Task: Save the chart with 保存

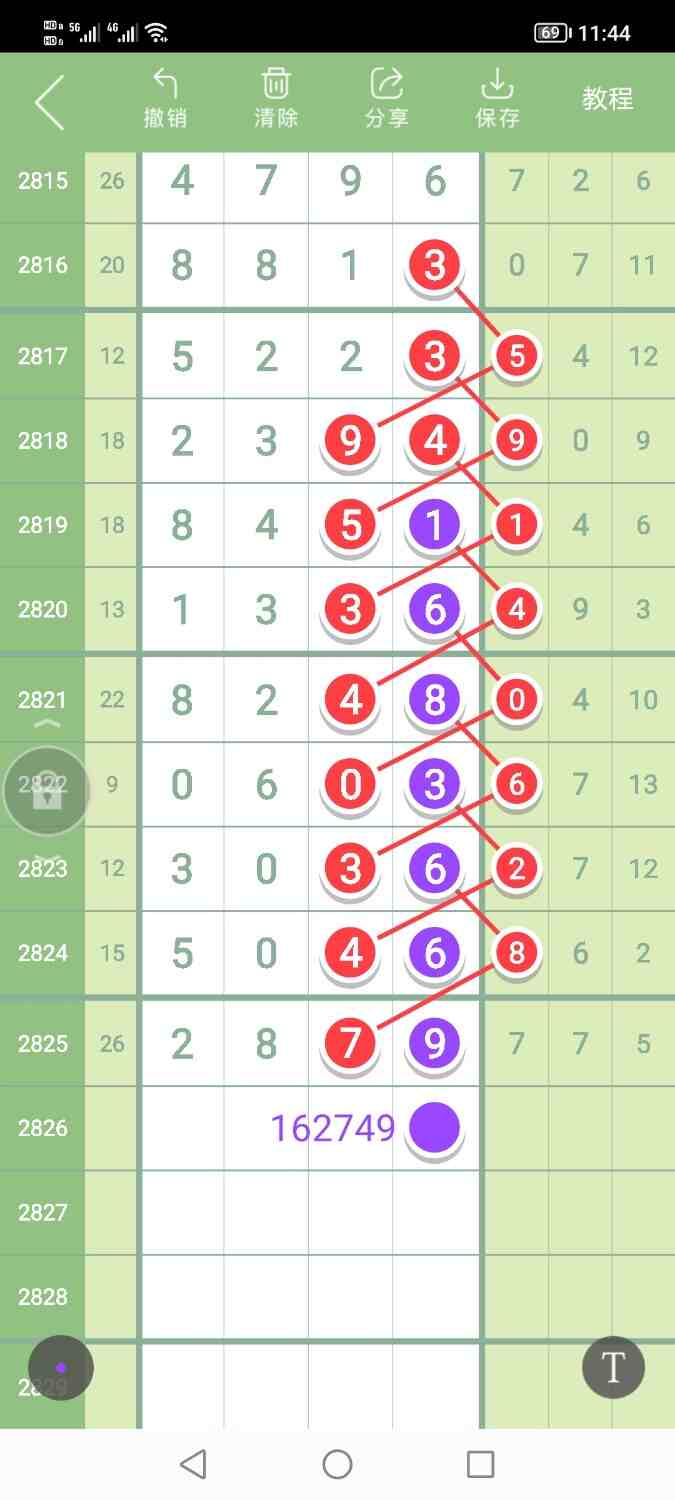Action: (x=497, y=98)
